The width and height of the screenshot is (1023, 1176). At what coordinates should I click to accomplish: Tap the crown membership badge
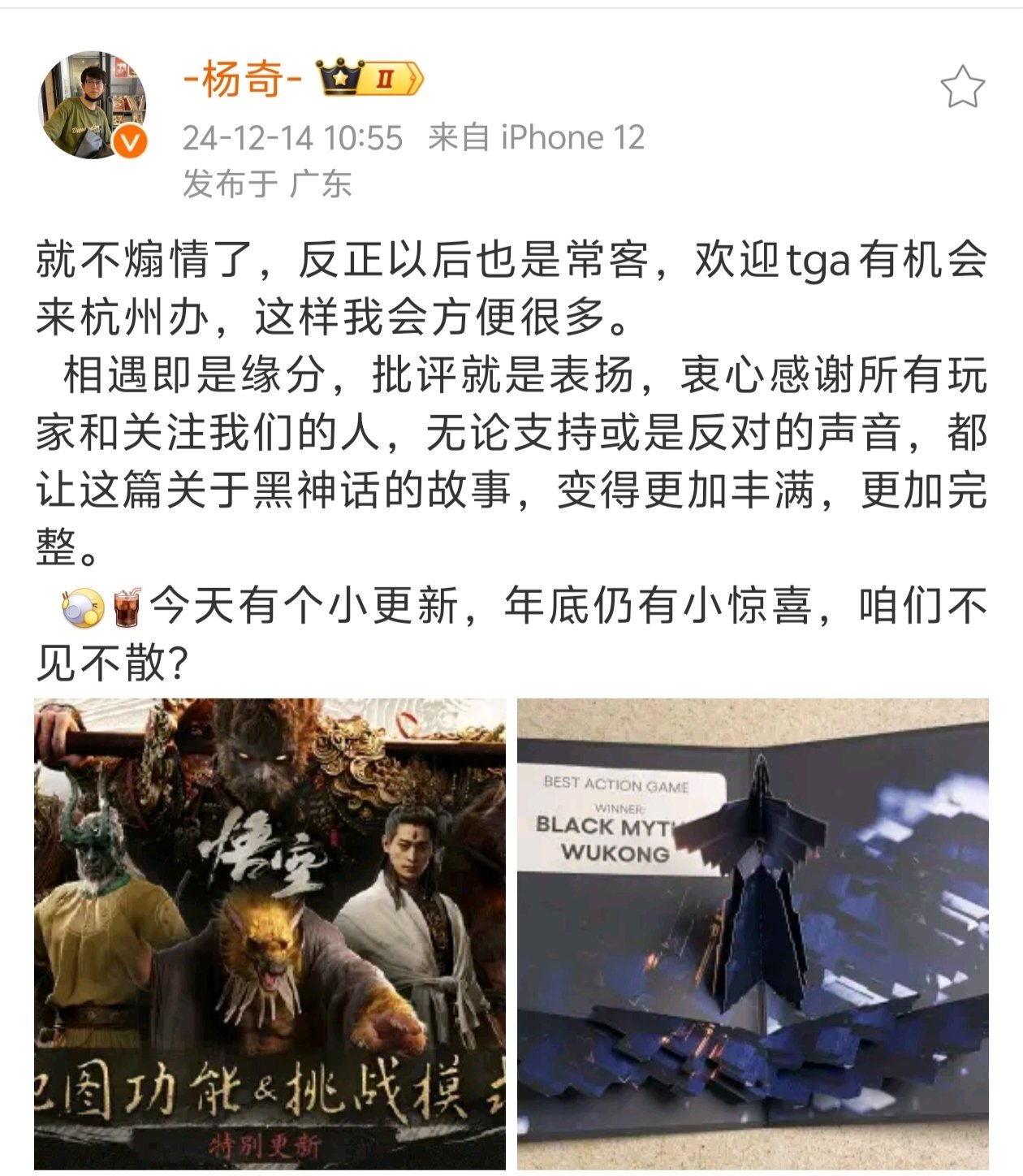370,79
